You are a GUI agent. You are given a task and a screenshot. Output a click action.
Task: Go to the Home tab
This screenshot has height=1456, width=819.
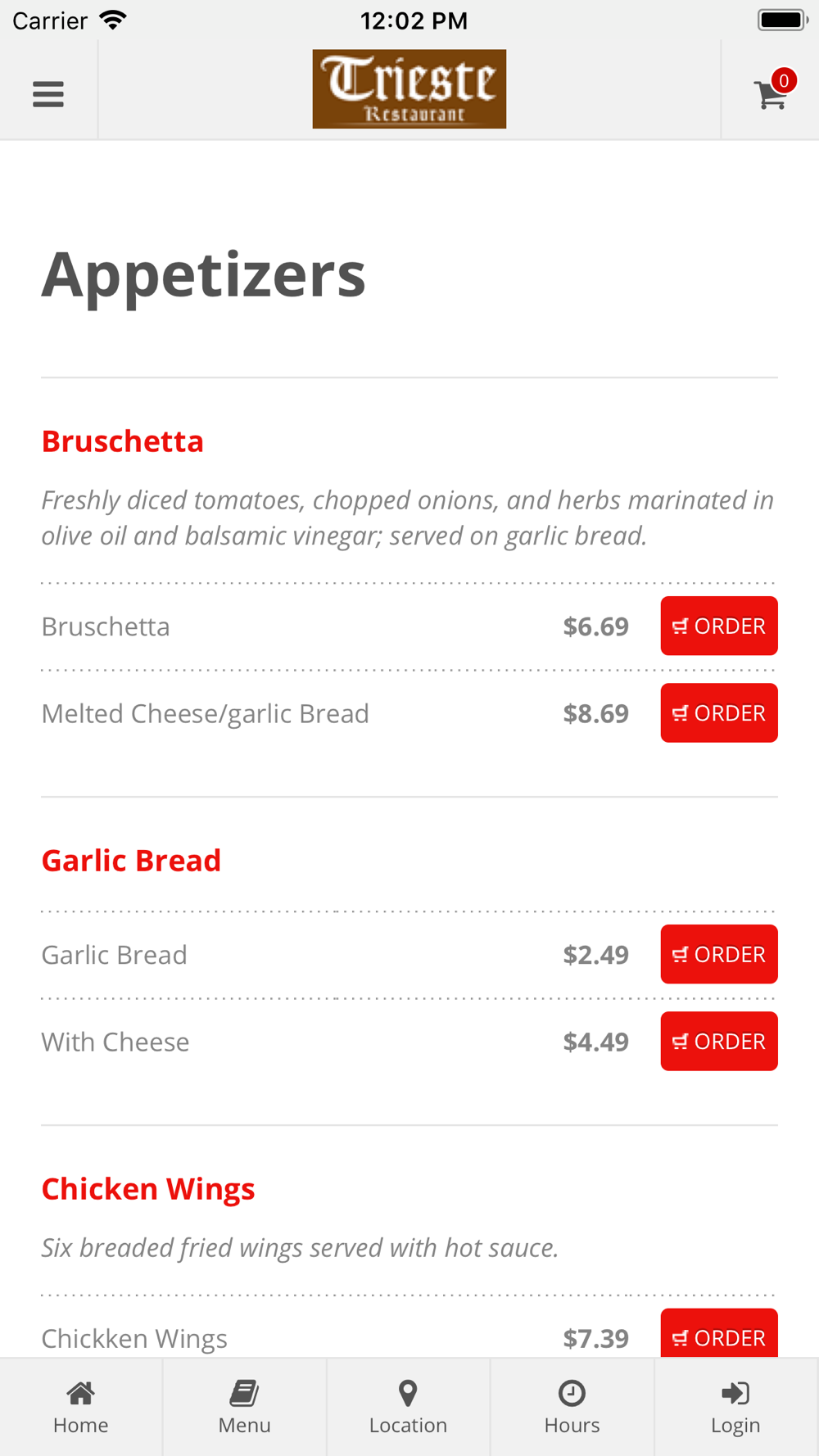[81, 1407]
